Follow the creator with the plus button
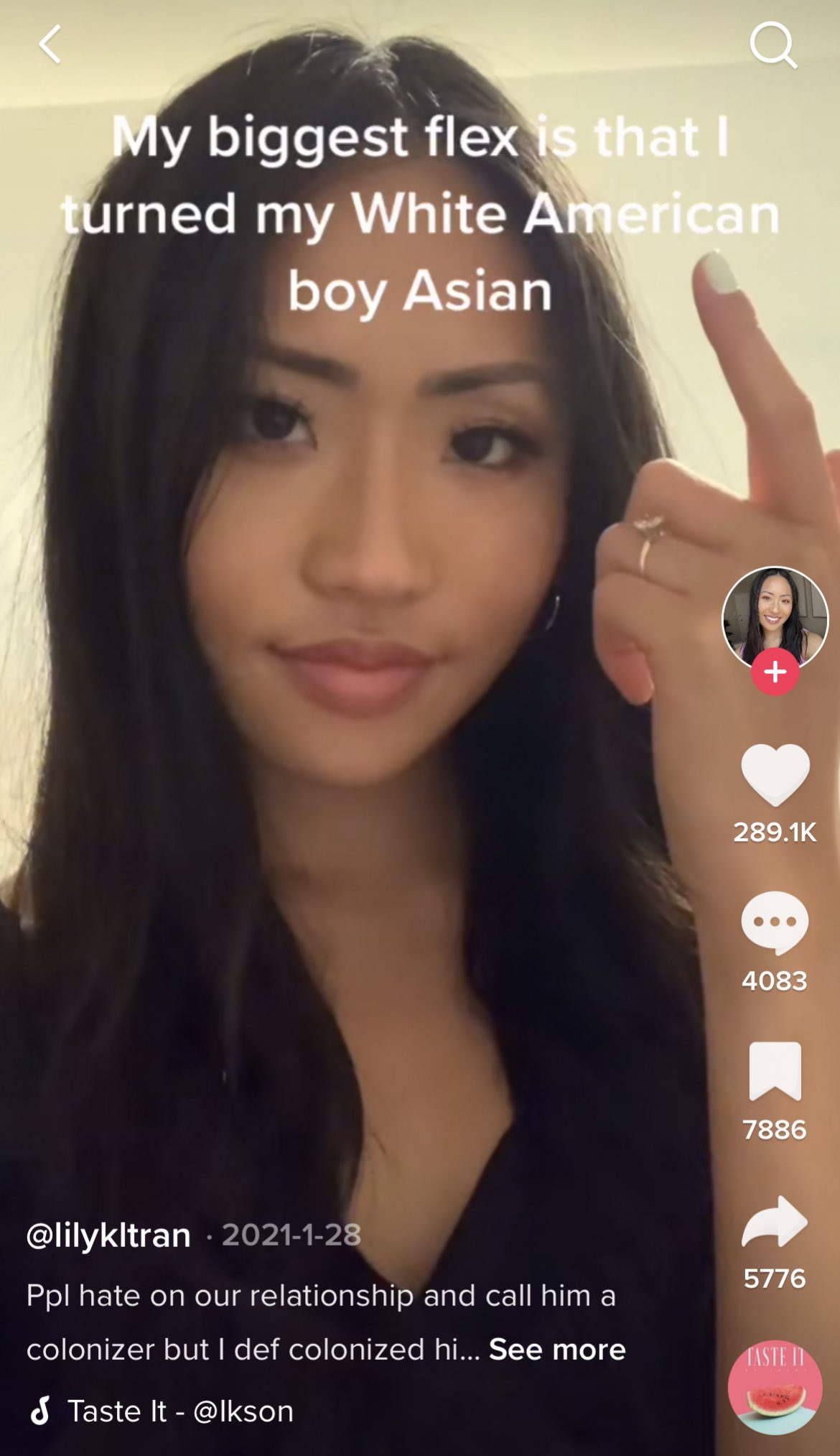 775,672
